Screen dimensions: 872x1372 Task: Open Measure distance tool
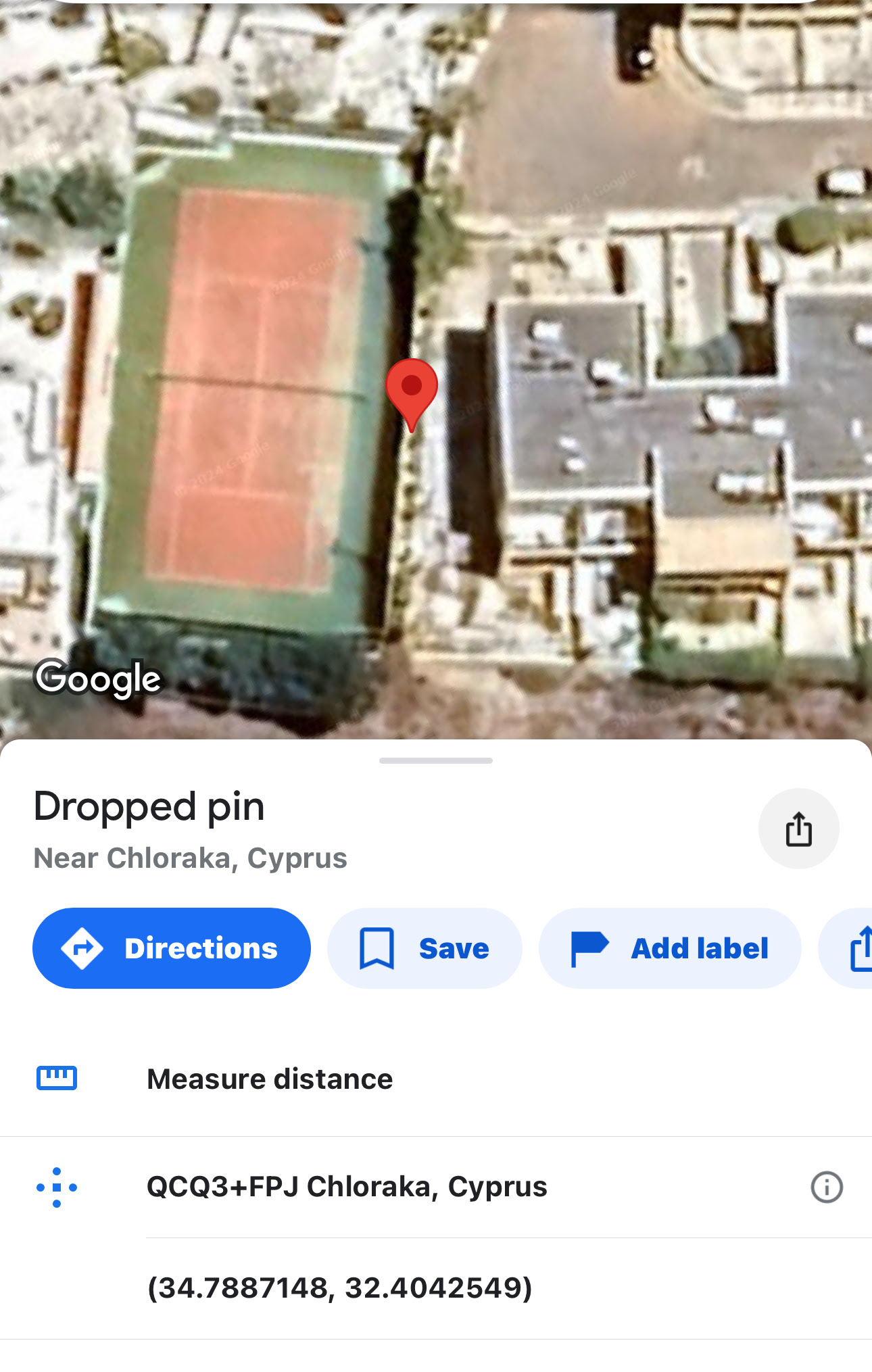click(269, 1079)
